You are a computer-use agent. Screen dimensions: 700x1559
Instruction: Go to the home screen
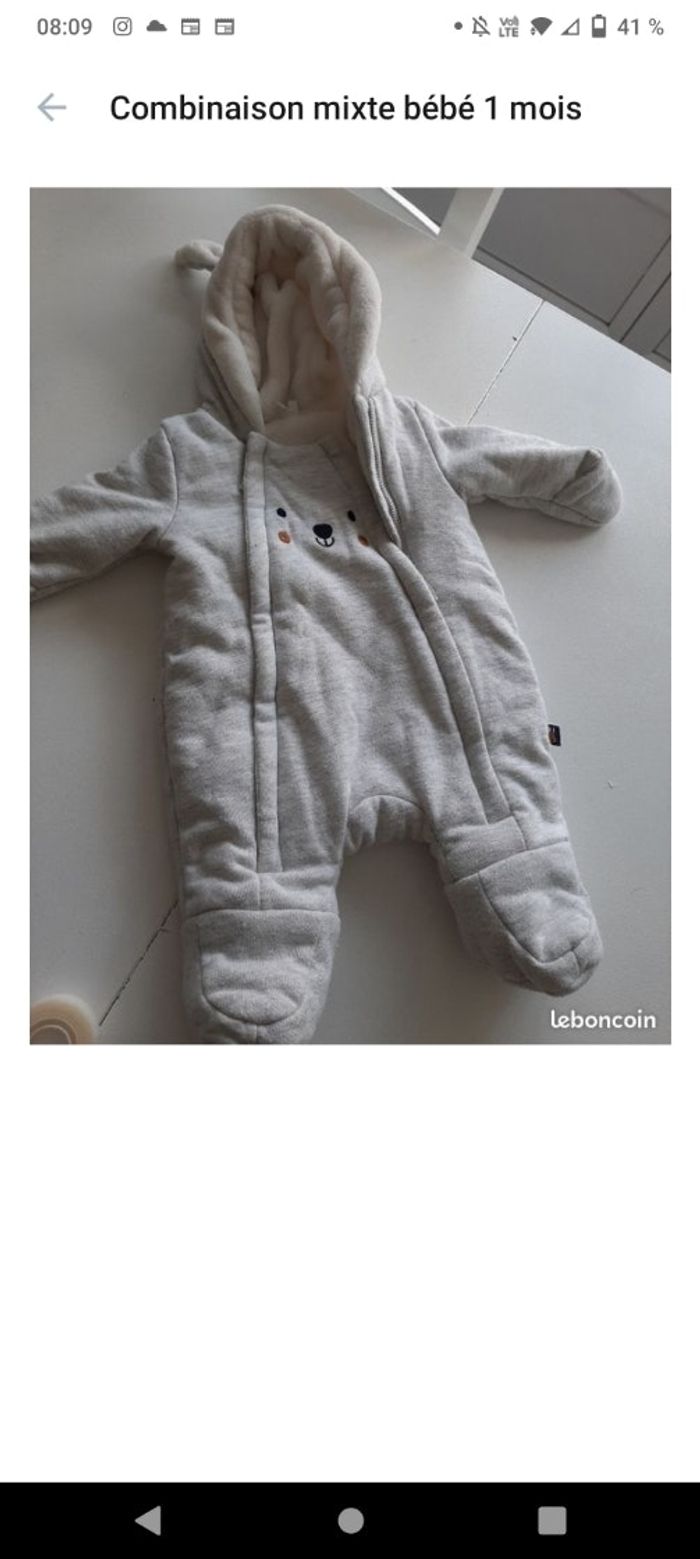[x=350, y=1520]
